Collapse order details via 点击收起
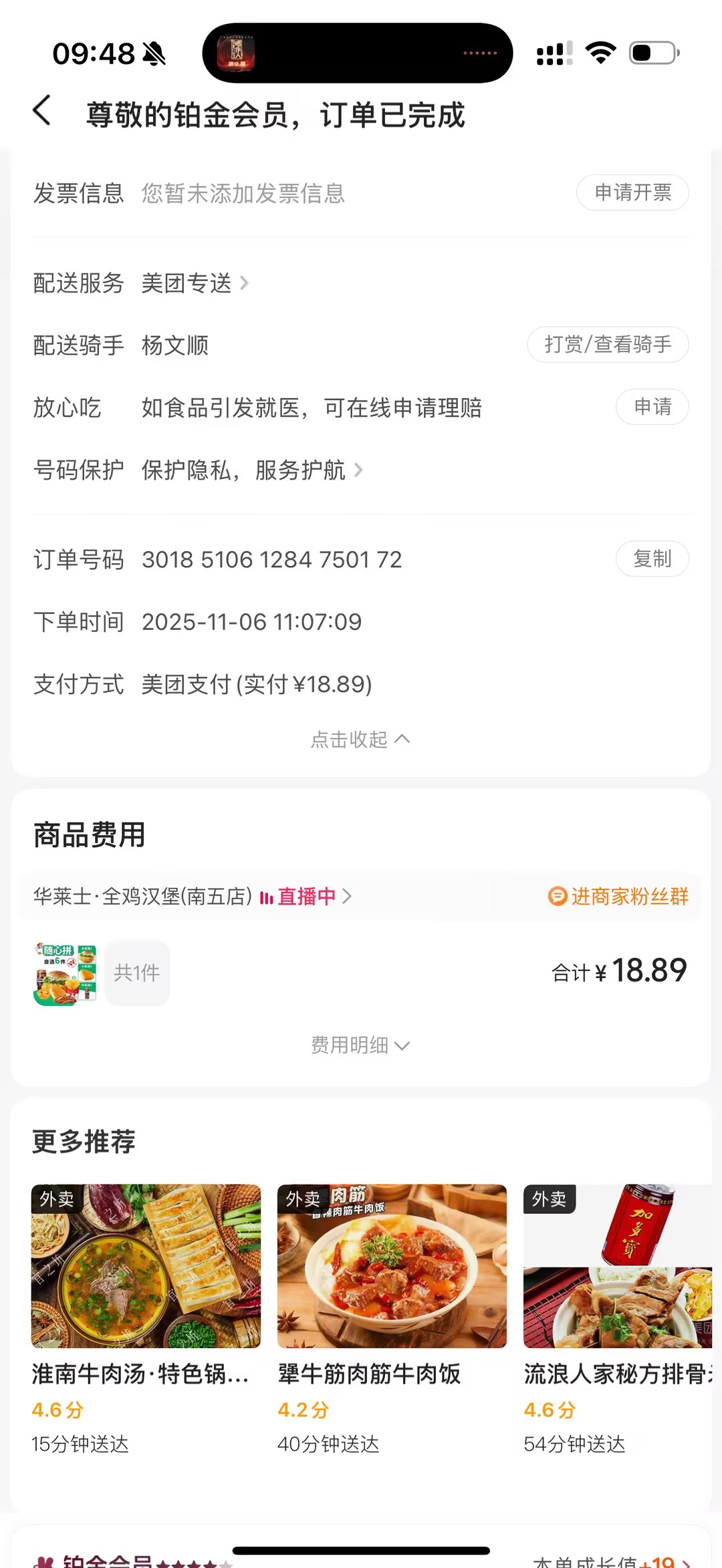The width and height of the screenshot is (722, 1568). point(360,740)
